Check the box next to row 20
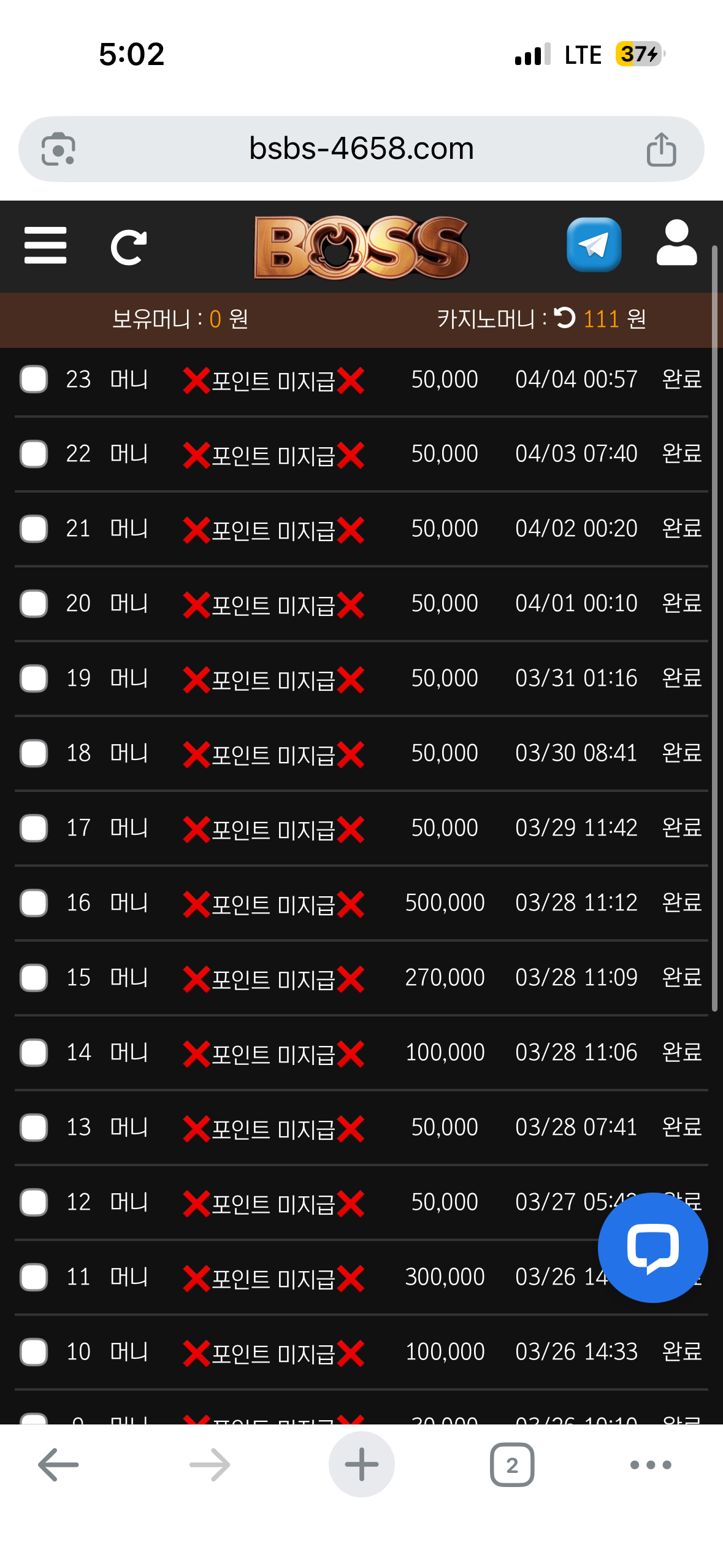Image resolution: width=723 pixels, height=1568 pixels. point(34,604)
